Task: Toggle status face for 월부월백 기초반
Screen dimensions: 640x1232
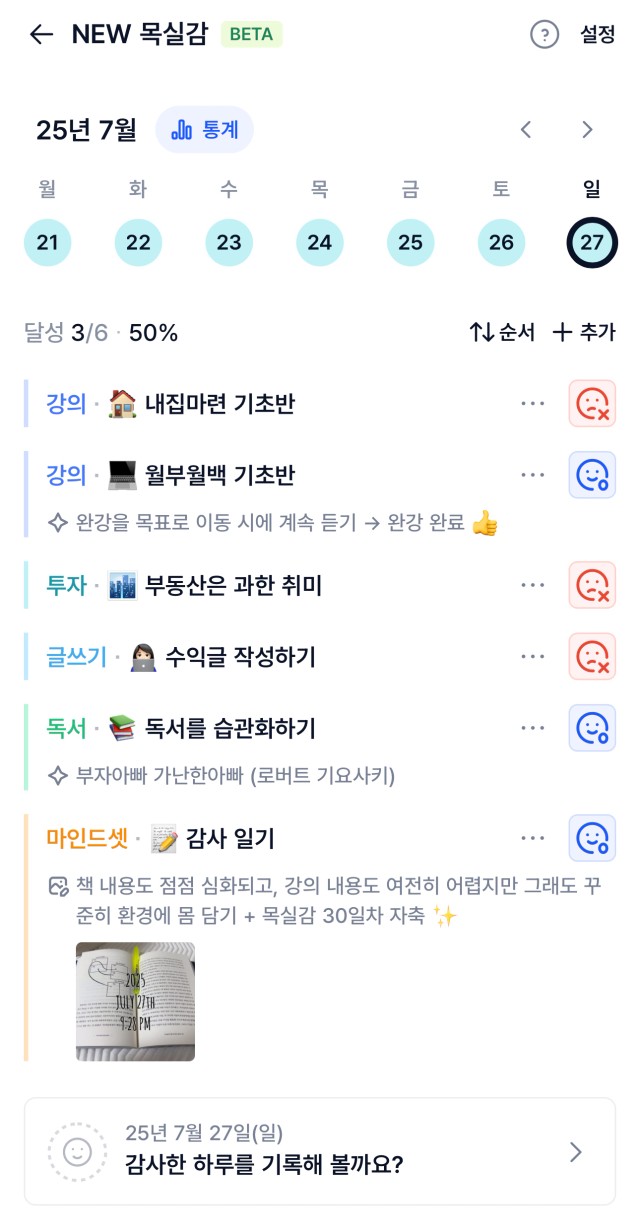Action: (592, 475)
